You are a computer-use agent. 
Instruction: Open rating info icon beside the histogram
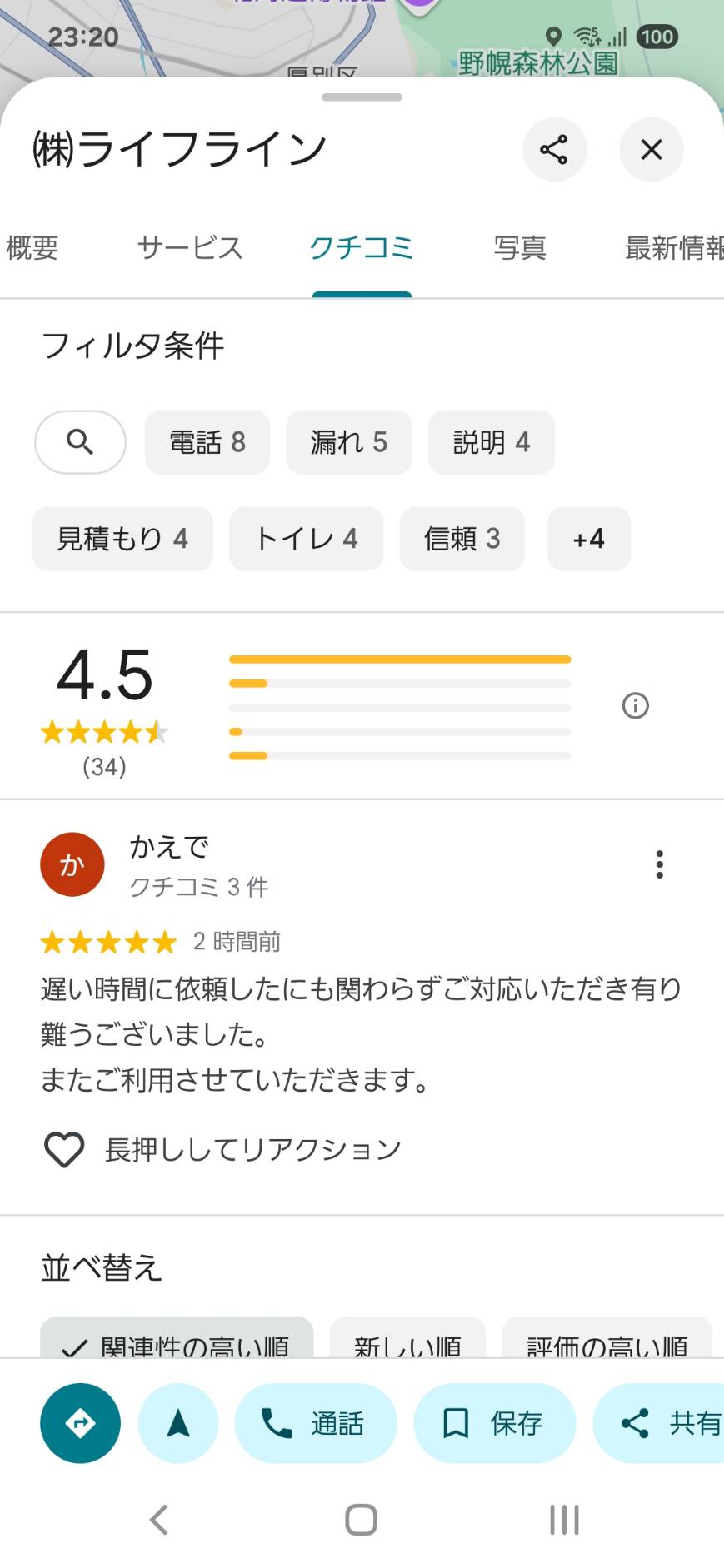pyautogui.click(x=636, y=706)
